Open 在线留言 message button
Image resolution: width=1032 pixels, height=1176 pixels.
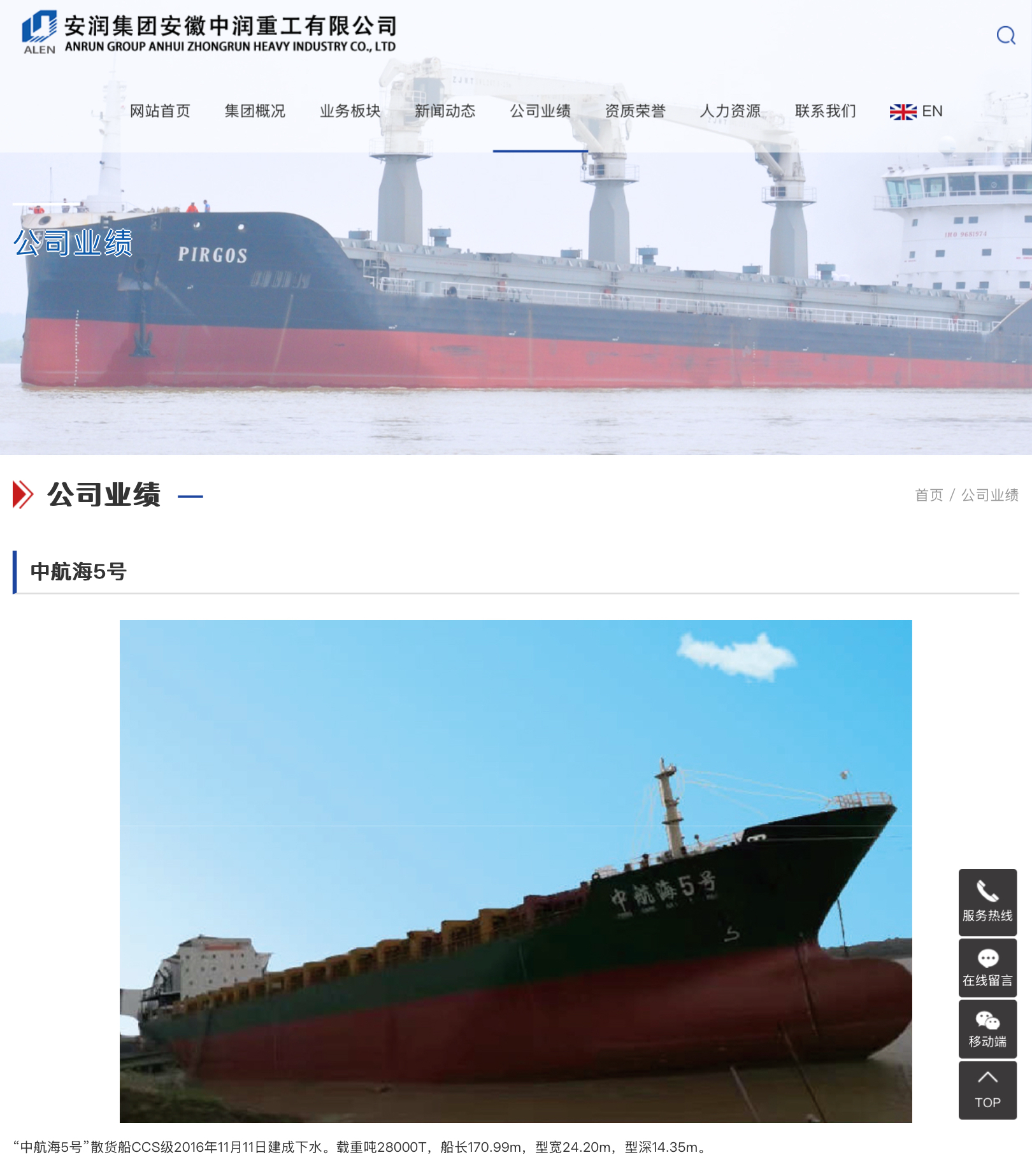point(987,967)
